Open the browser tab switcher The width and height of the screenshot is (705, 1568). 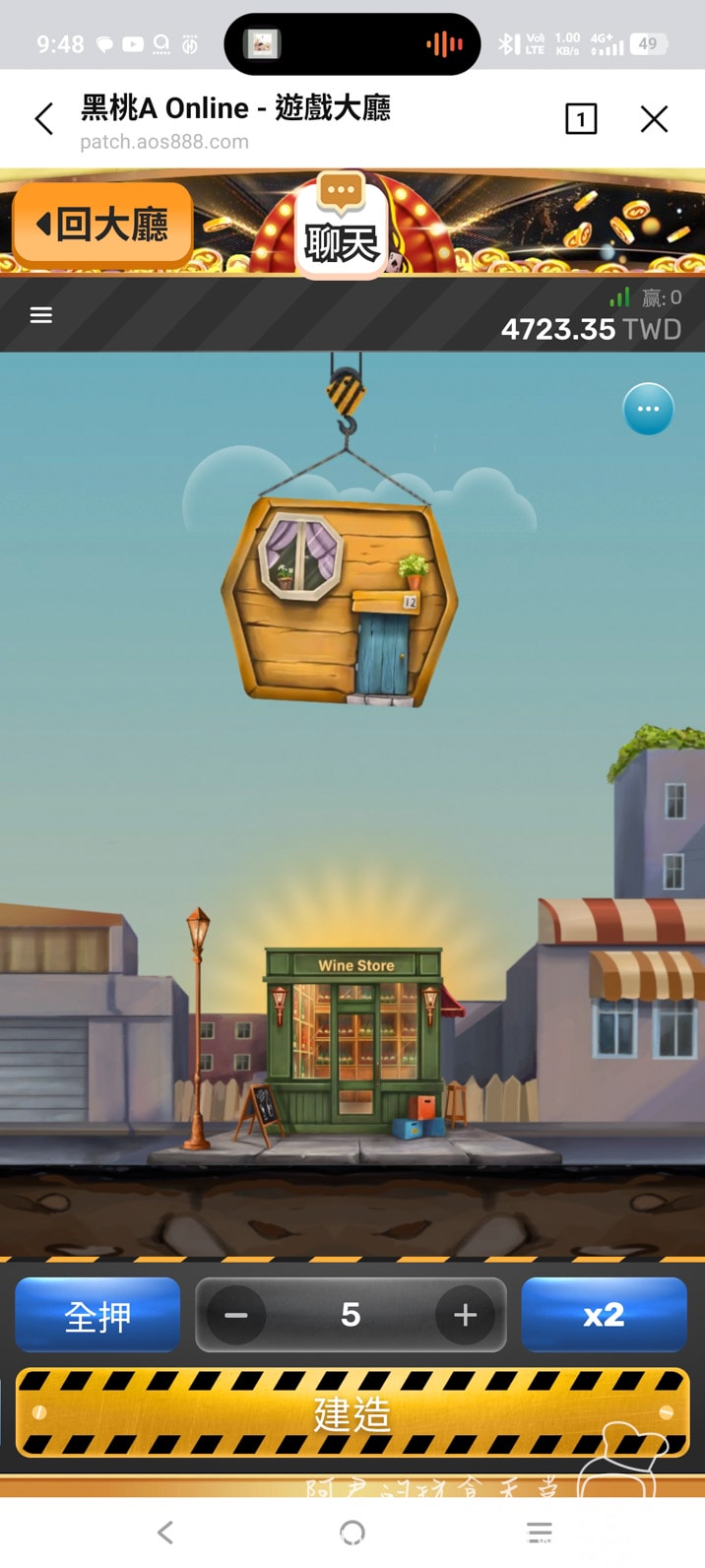coord(581,119)
